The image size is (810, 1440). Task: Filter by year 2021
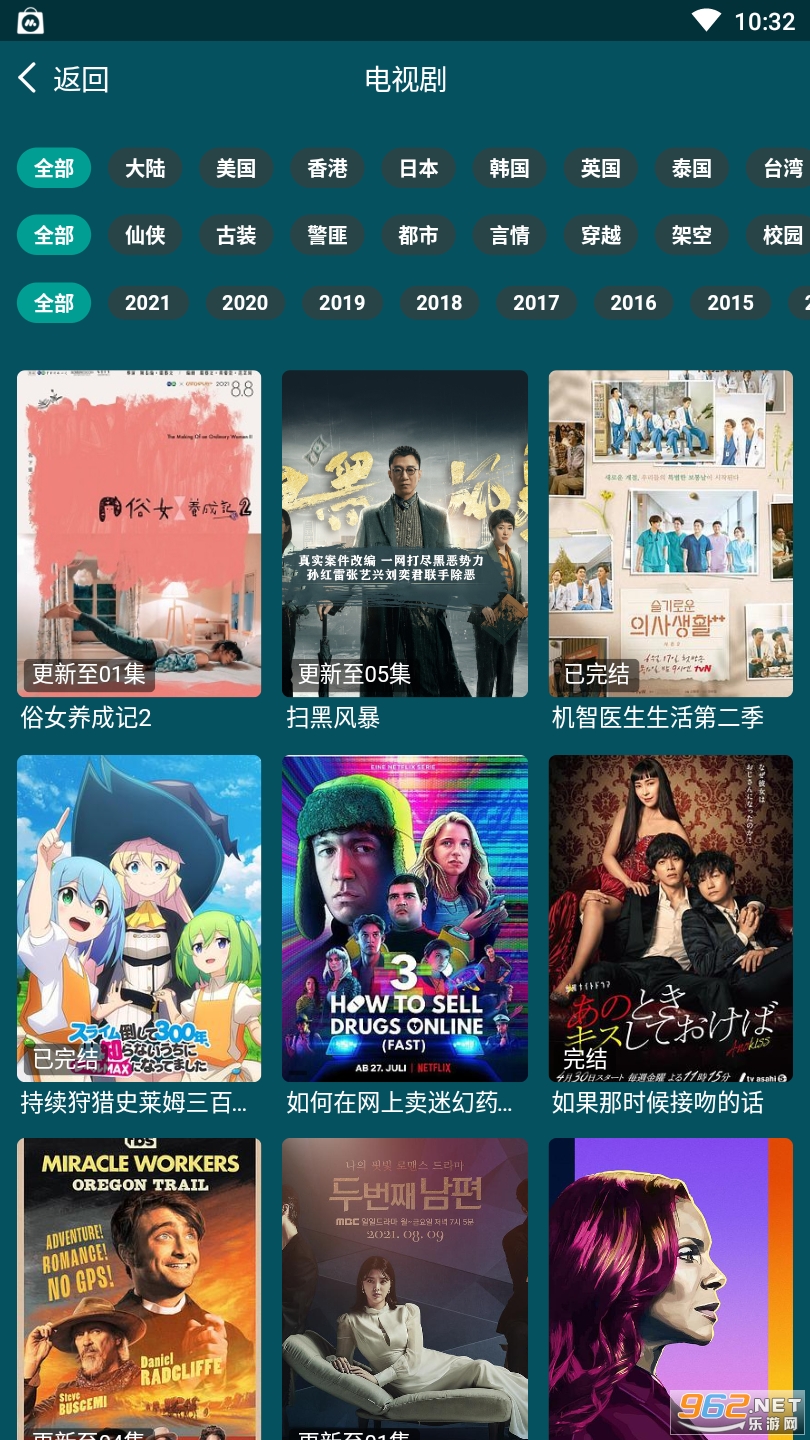pyautogui.click(x=147, y=303)
